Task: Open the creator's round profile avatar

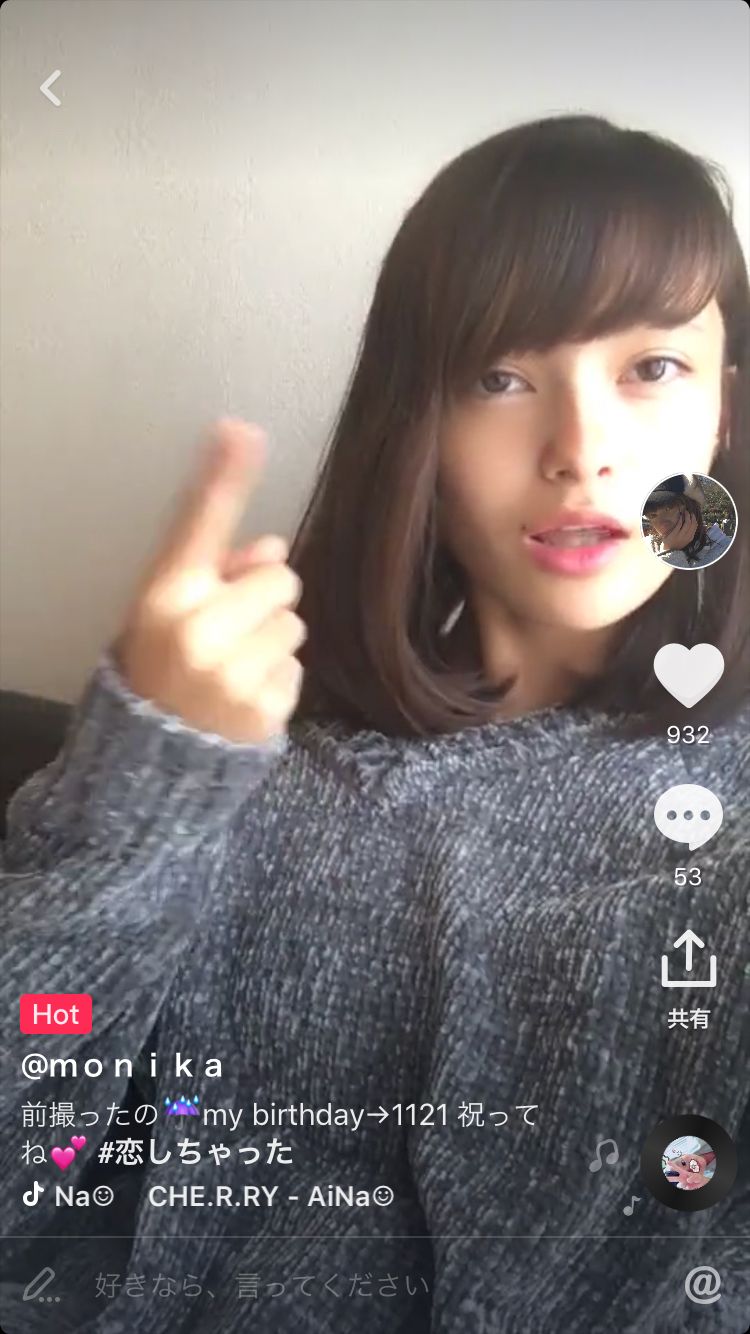Action: click(689, 521)
